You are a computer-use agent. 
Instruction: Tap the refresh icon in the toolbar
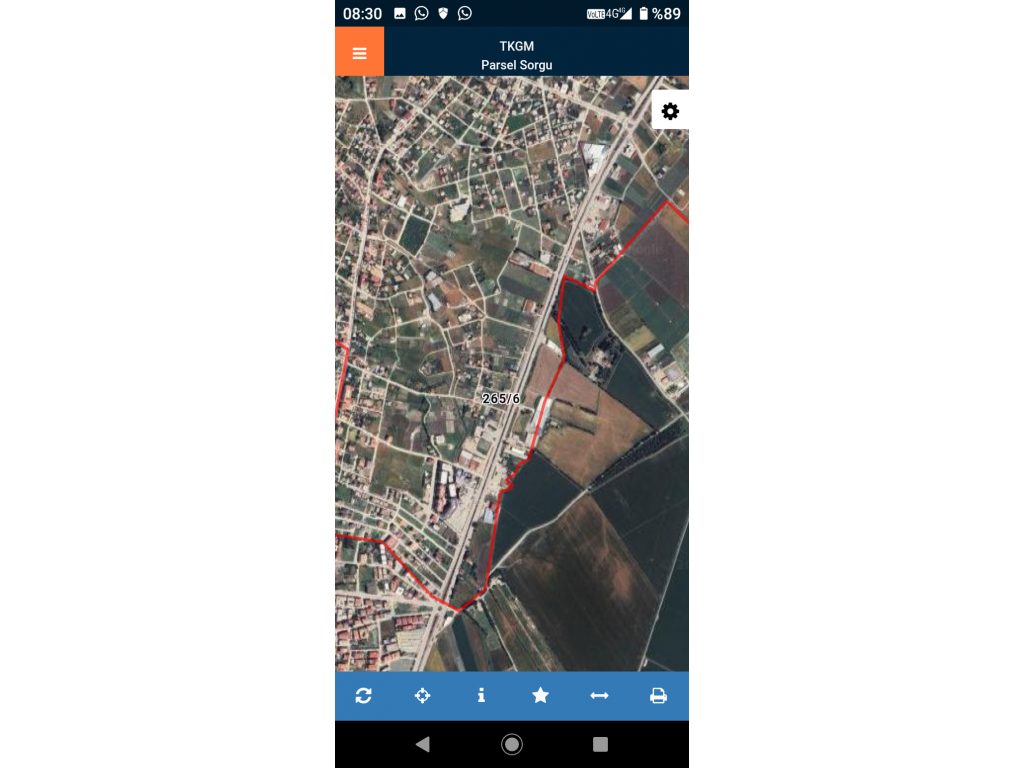pyautogui.click(x=363, y=695)
